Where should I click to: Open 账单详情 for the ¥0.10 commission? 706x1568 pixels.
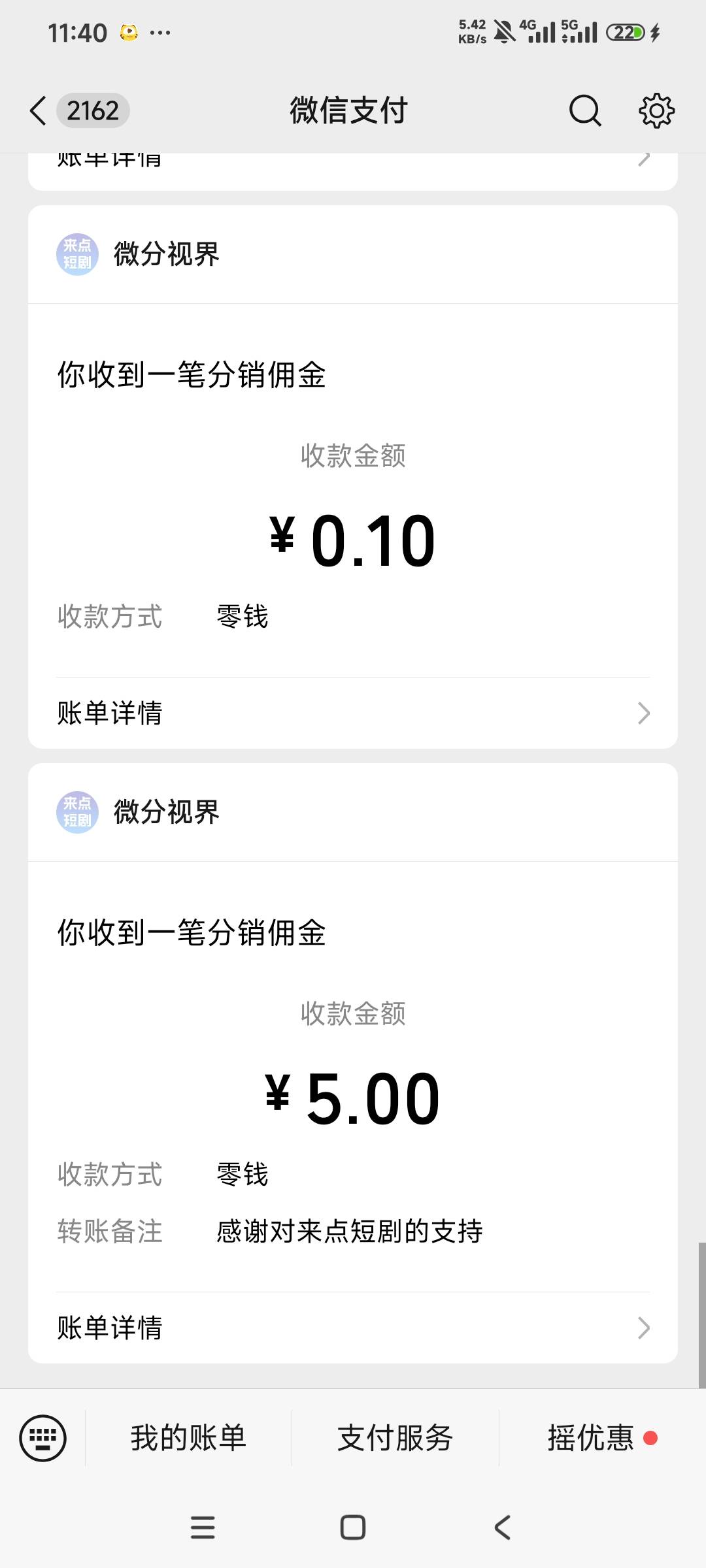[x=353, y=713]
